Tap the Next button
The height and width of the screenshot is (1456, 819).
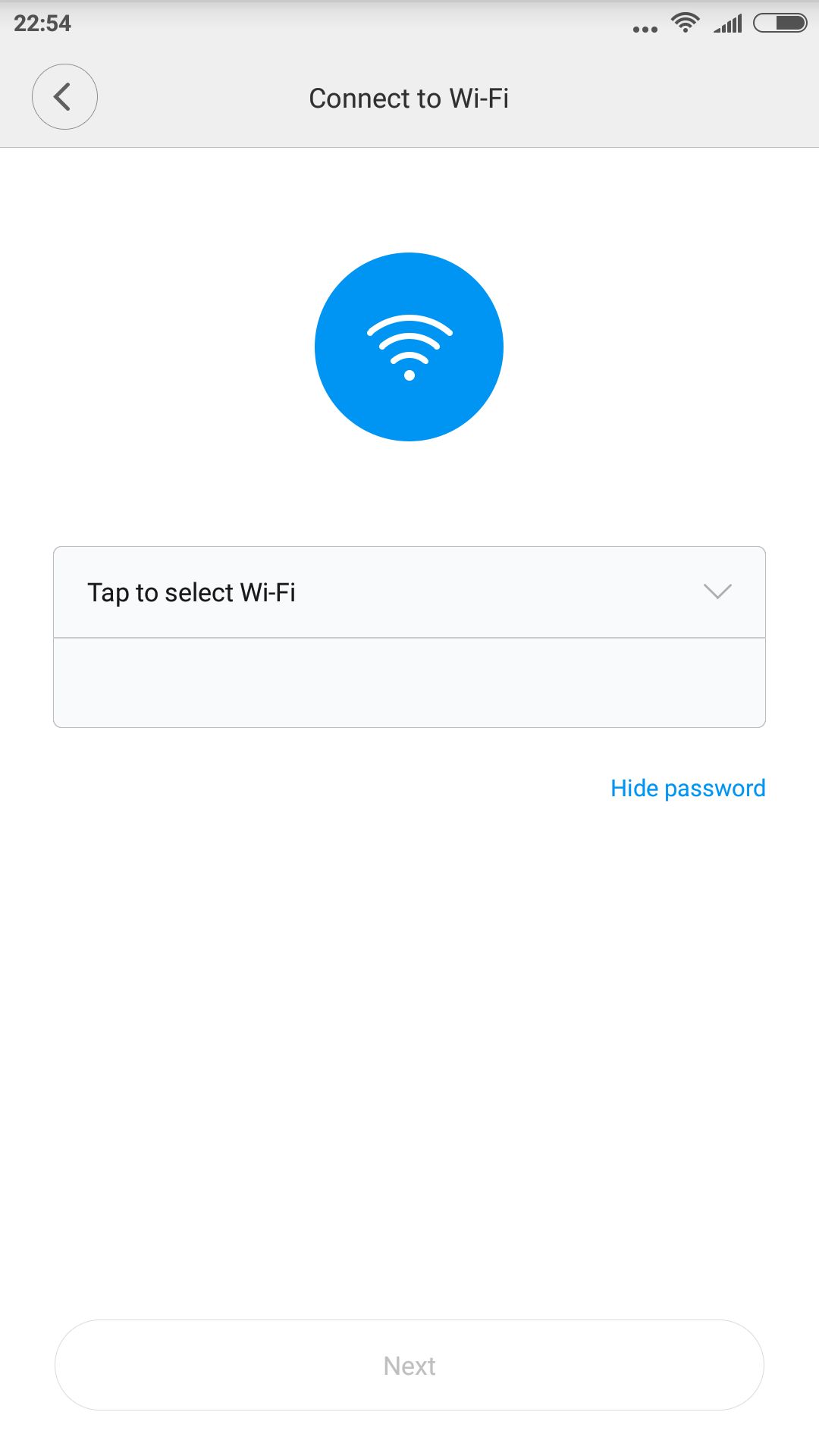[409, 1365]
